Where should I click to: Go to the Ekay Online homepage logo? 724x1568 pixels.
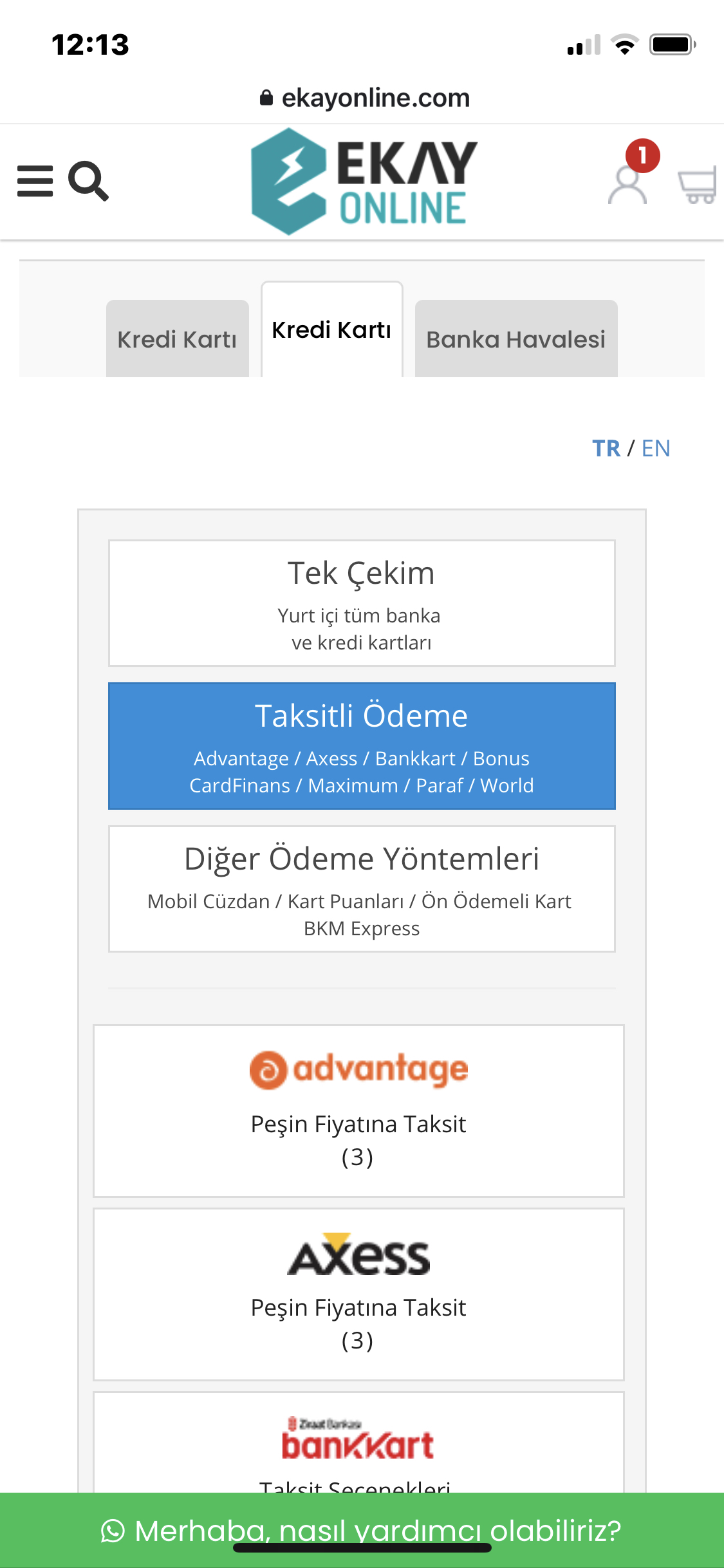(364, 182)
